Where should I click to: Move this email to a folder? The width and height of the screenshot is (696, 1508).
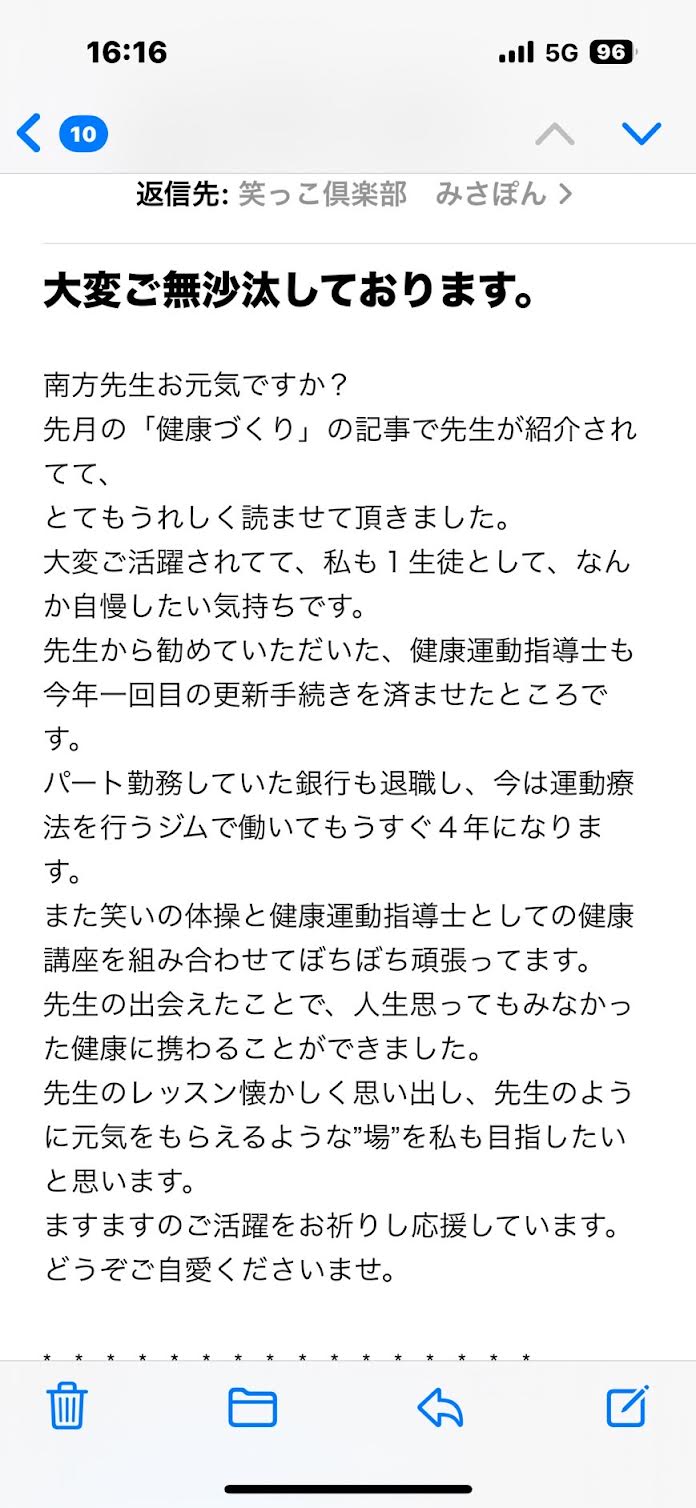252,1407
